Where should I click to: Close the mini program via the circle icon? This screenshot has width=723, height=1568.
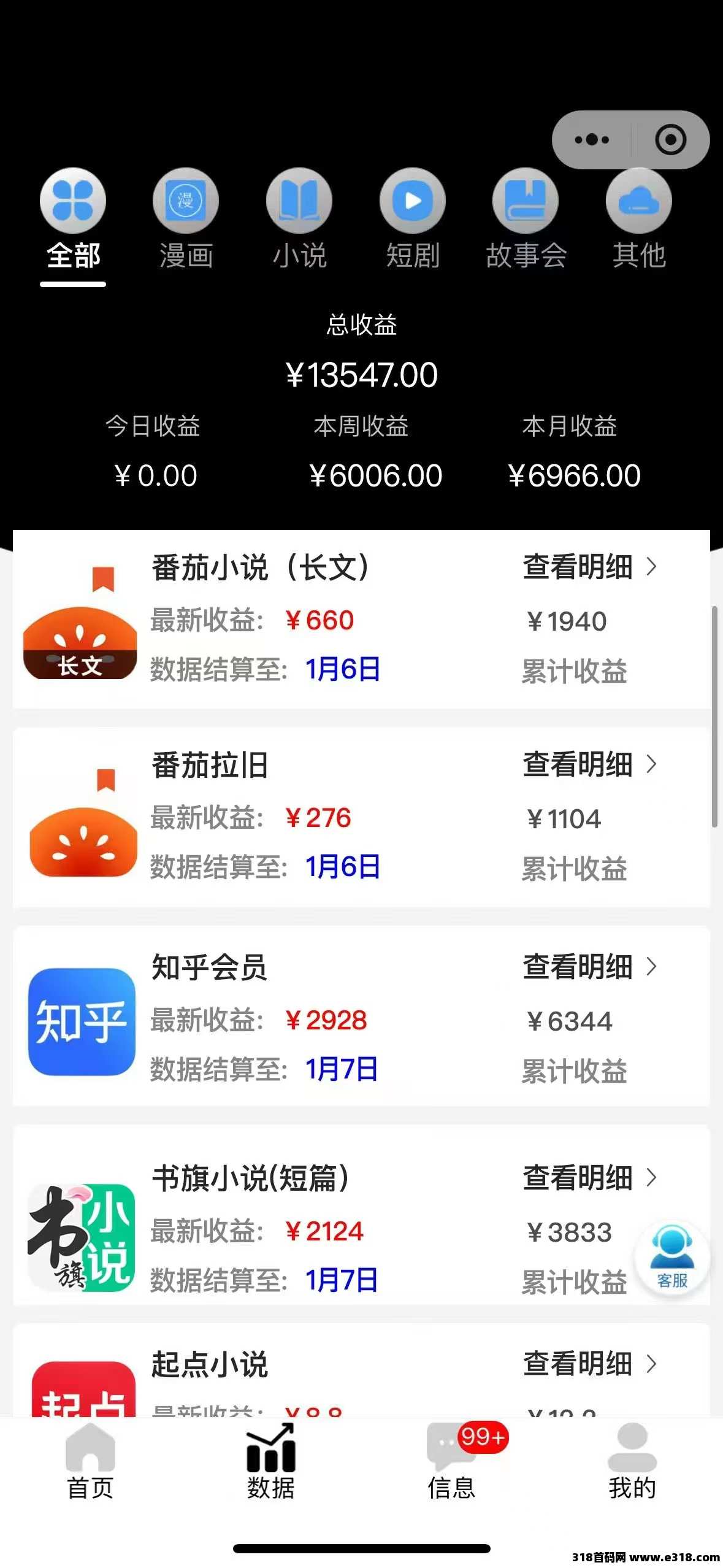pyautogui.click(x=670, y=140)
